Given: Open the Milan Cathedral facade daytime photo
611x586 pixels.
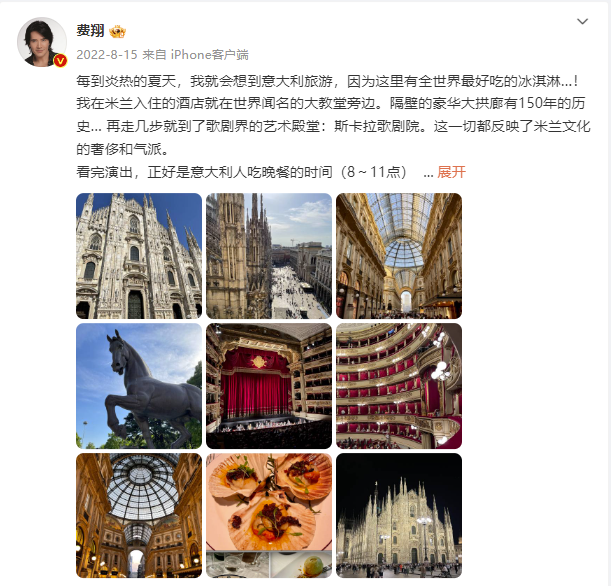Looking at the screenshot, I should pyautogui.click(x=139, y=256).
